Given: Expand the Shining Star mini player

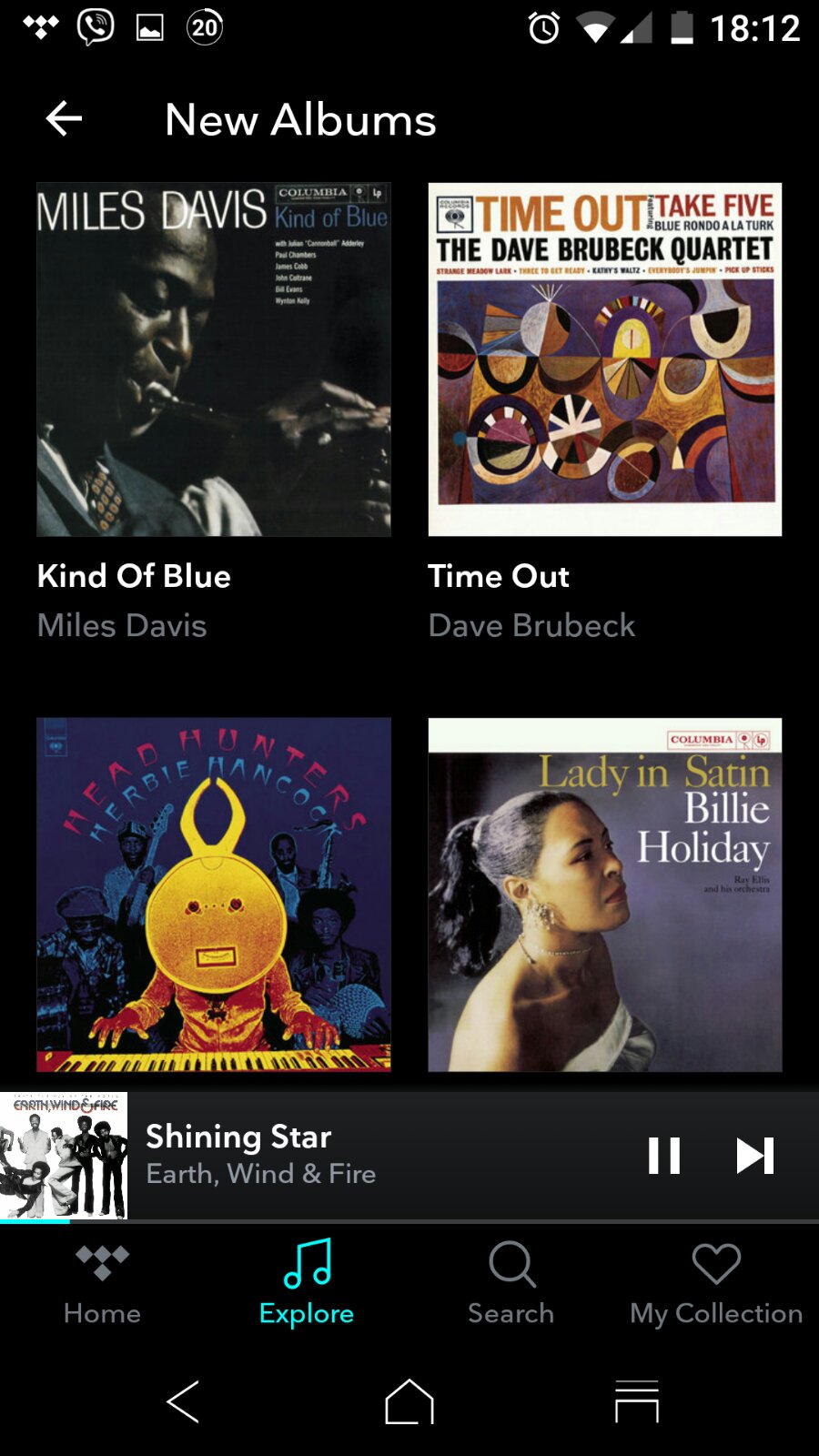Looking at the screenshot, I should (x=364, y=1156).
